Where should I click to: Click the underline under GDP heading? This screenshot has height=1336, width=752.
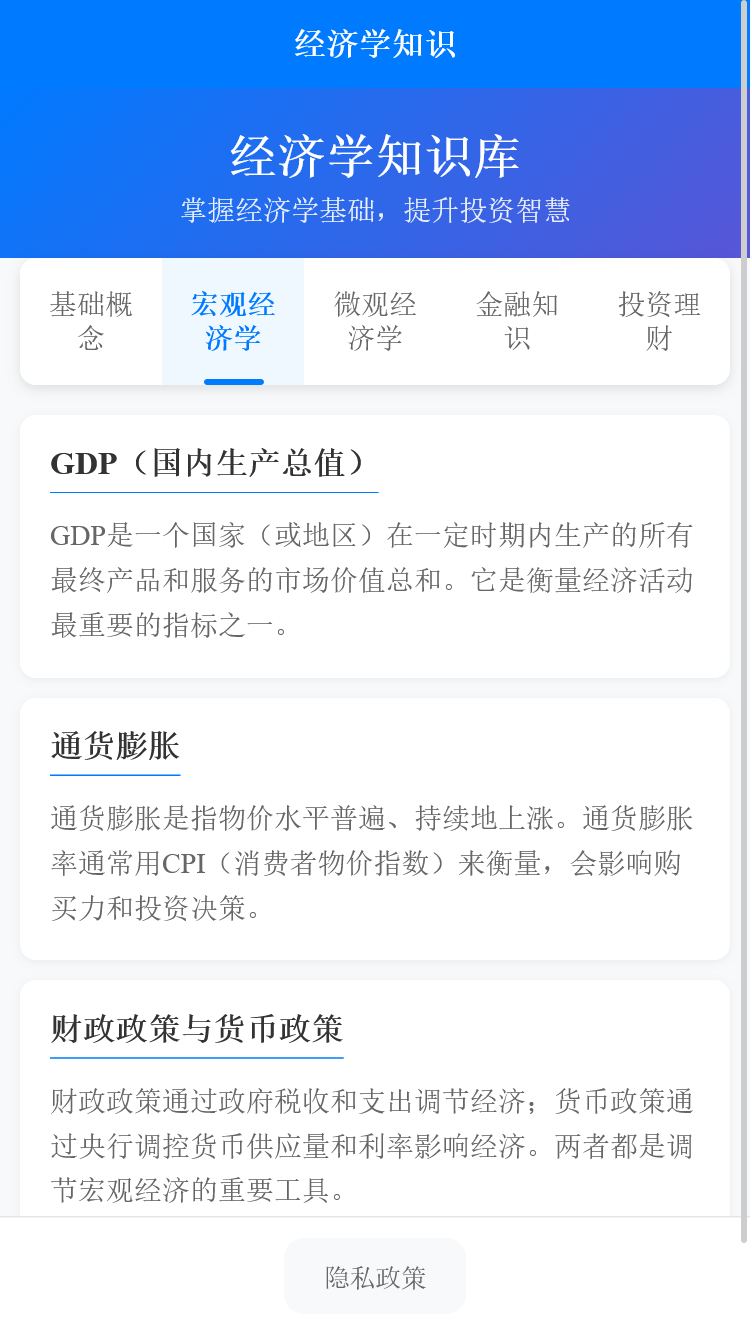click(x=213, y=492)
